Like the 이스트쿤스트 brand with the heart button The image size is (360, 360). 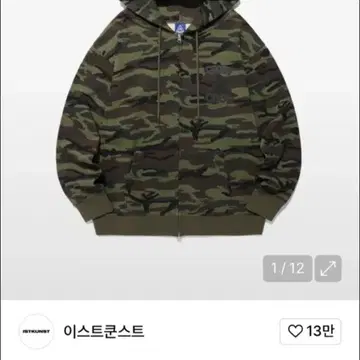(310, 331)
